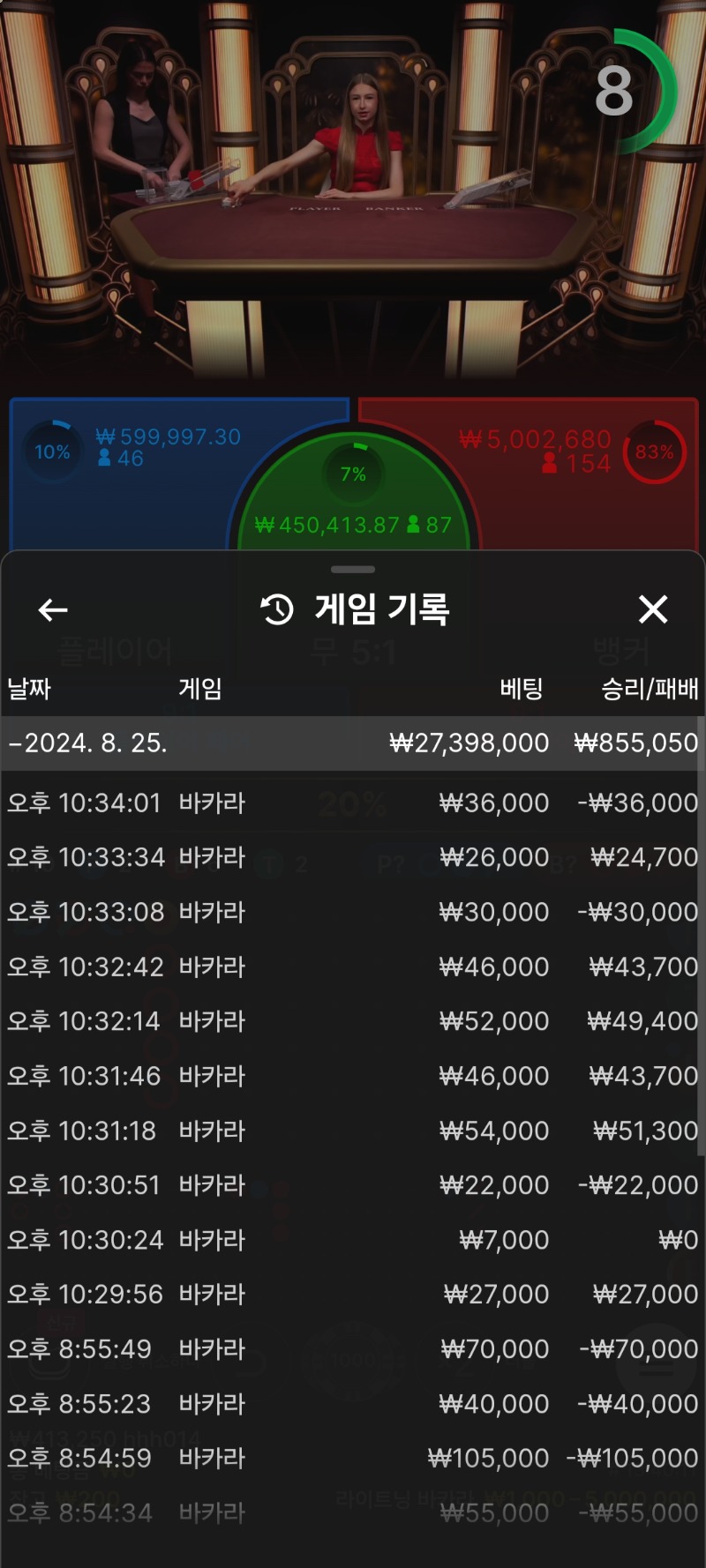
Task: Open the 오후 8:55:23 바카라 record
Action: (x=351, y=1403)
